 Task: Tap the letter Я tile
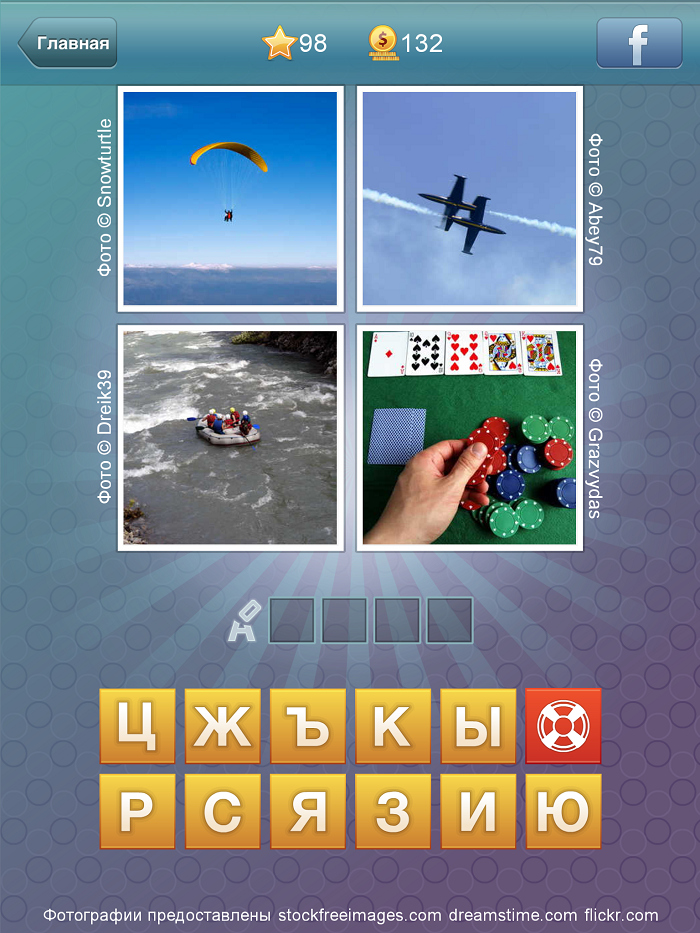point(307,811)
